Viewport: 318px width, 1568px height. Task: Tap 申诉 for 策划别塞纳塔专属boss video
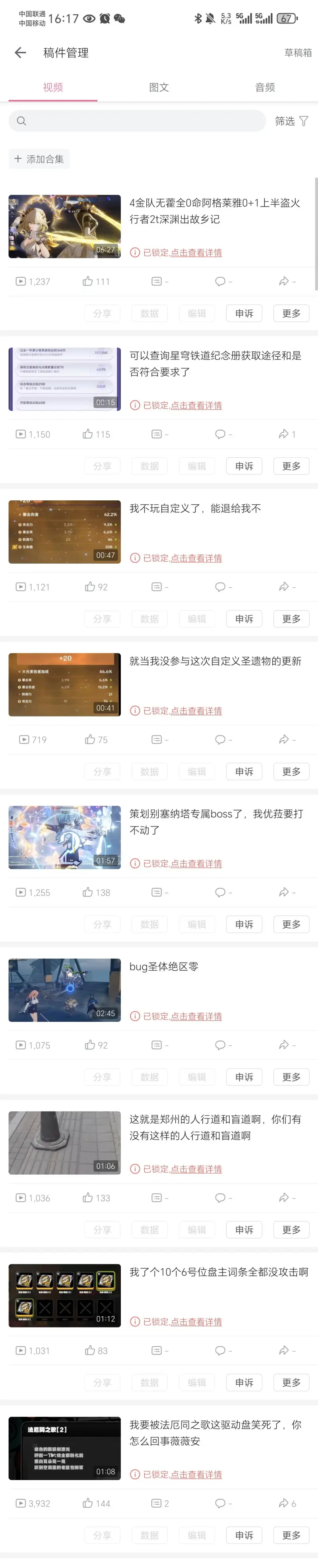244,925
